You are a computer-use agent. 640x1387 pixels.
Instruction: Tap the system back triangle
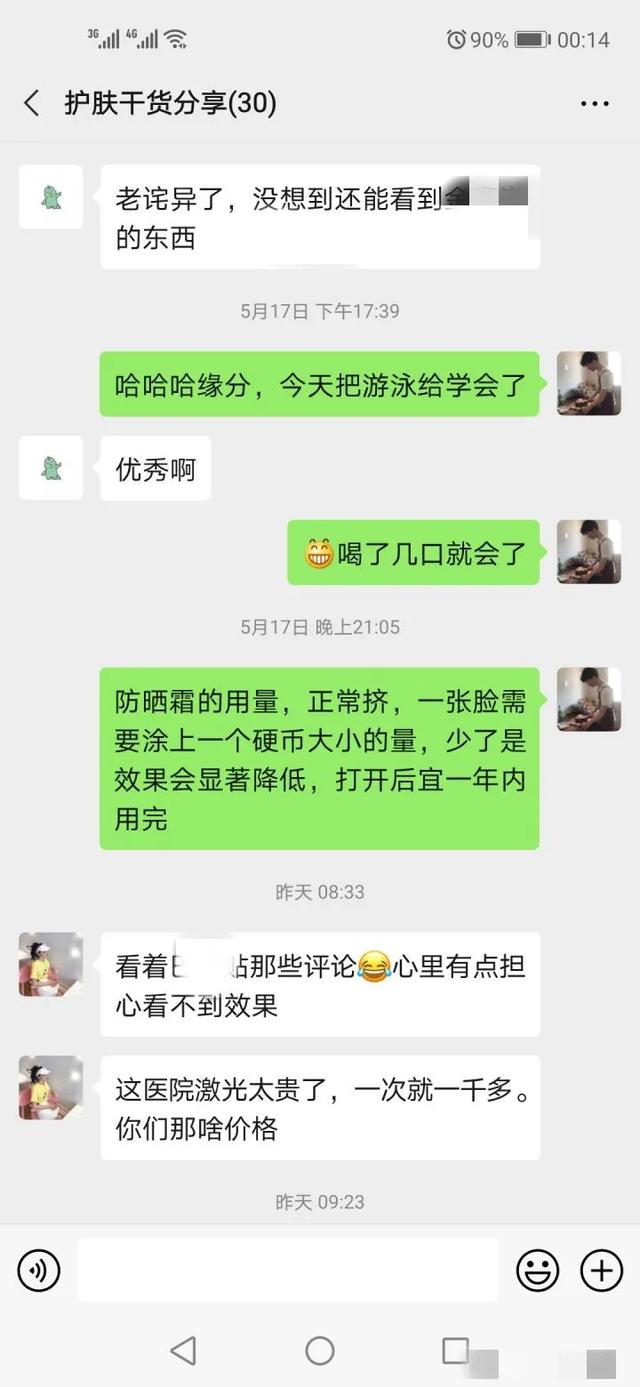click(x=183, y=1351)
